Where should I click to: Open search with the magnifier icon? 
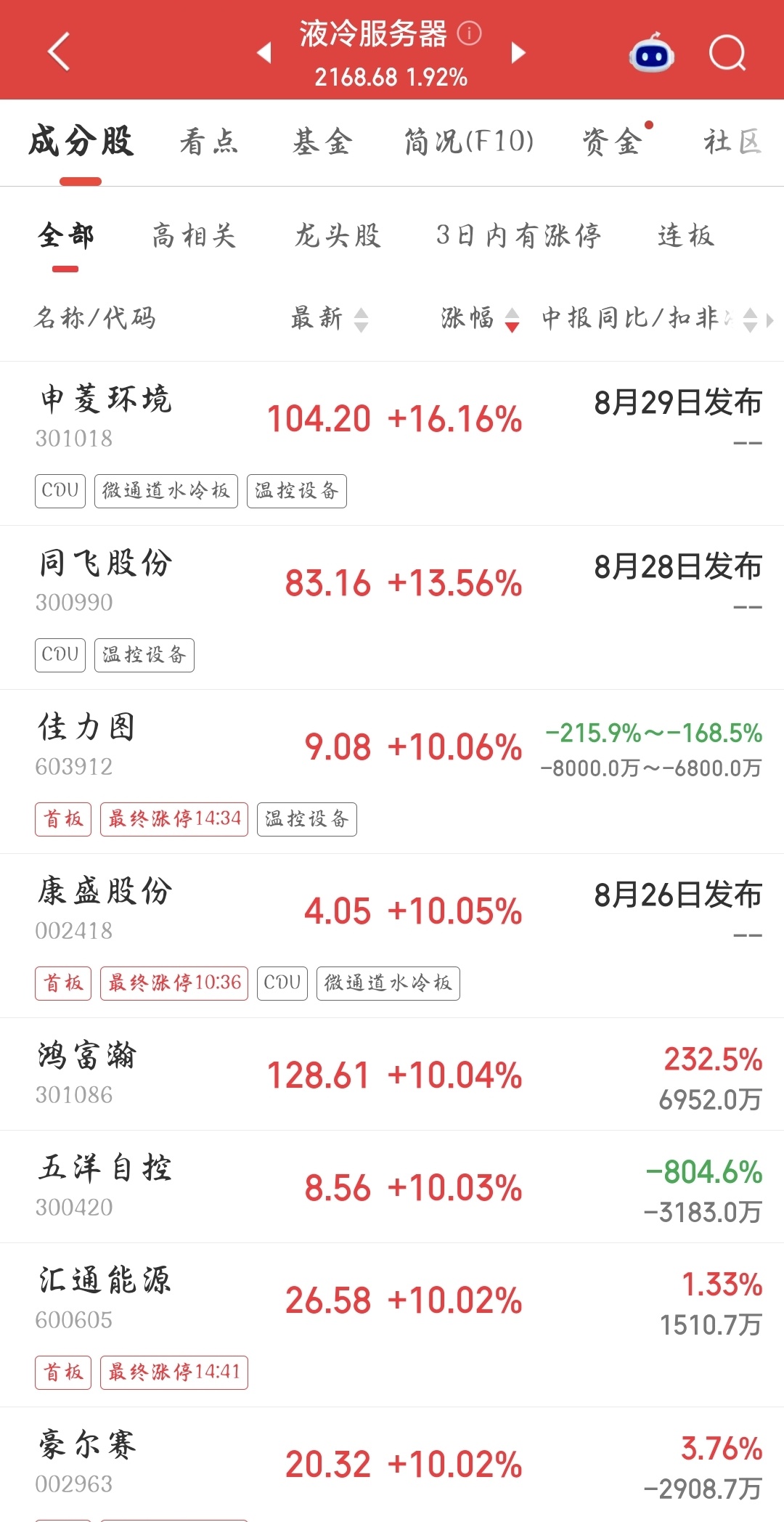[x=727, y=52]
